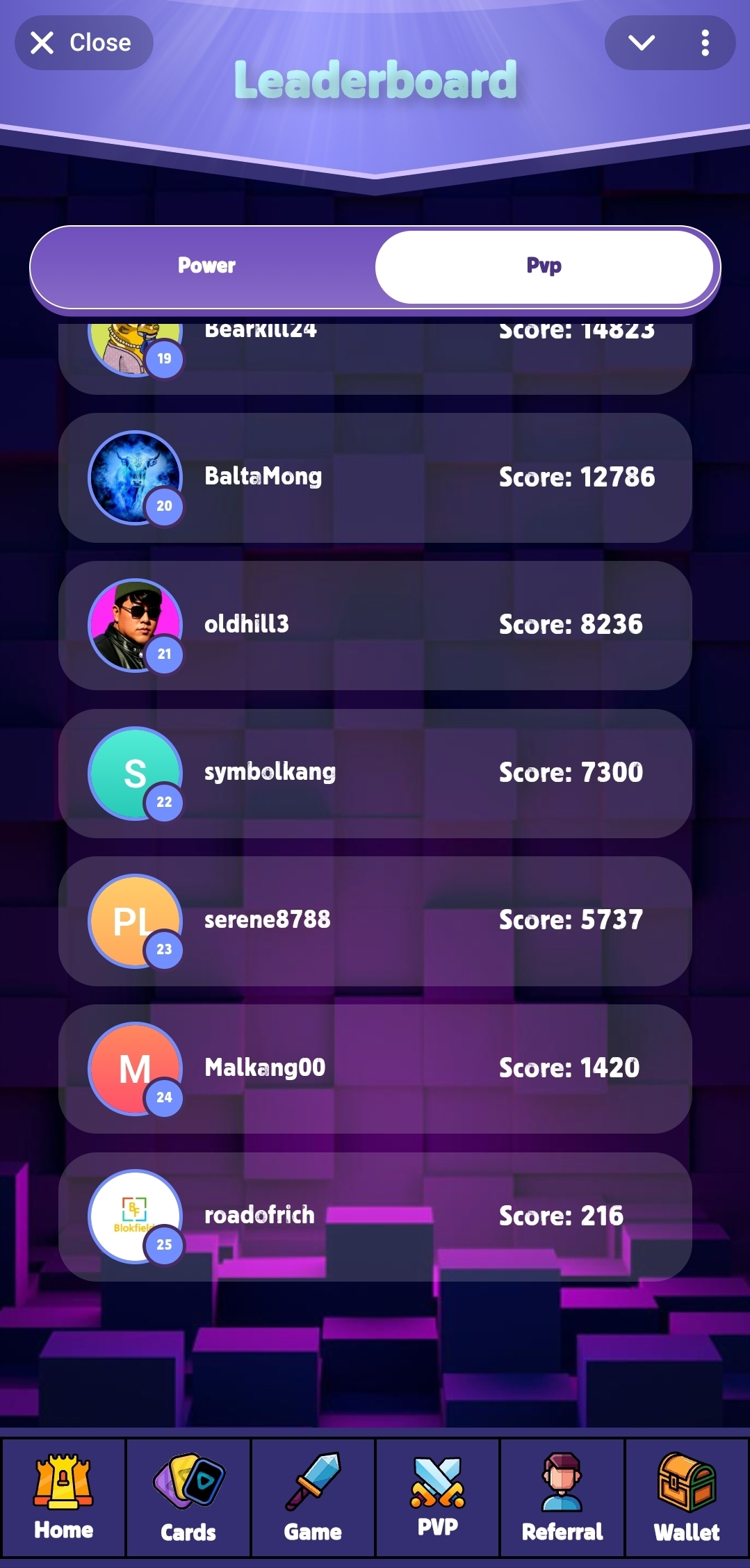Image resolution: width=750 pixels, height=1568 pixels.
Task: View serene8788's leaderboard row
Action: point(375,920)
